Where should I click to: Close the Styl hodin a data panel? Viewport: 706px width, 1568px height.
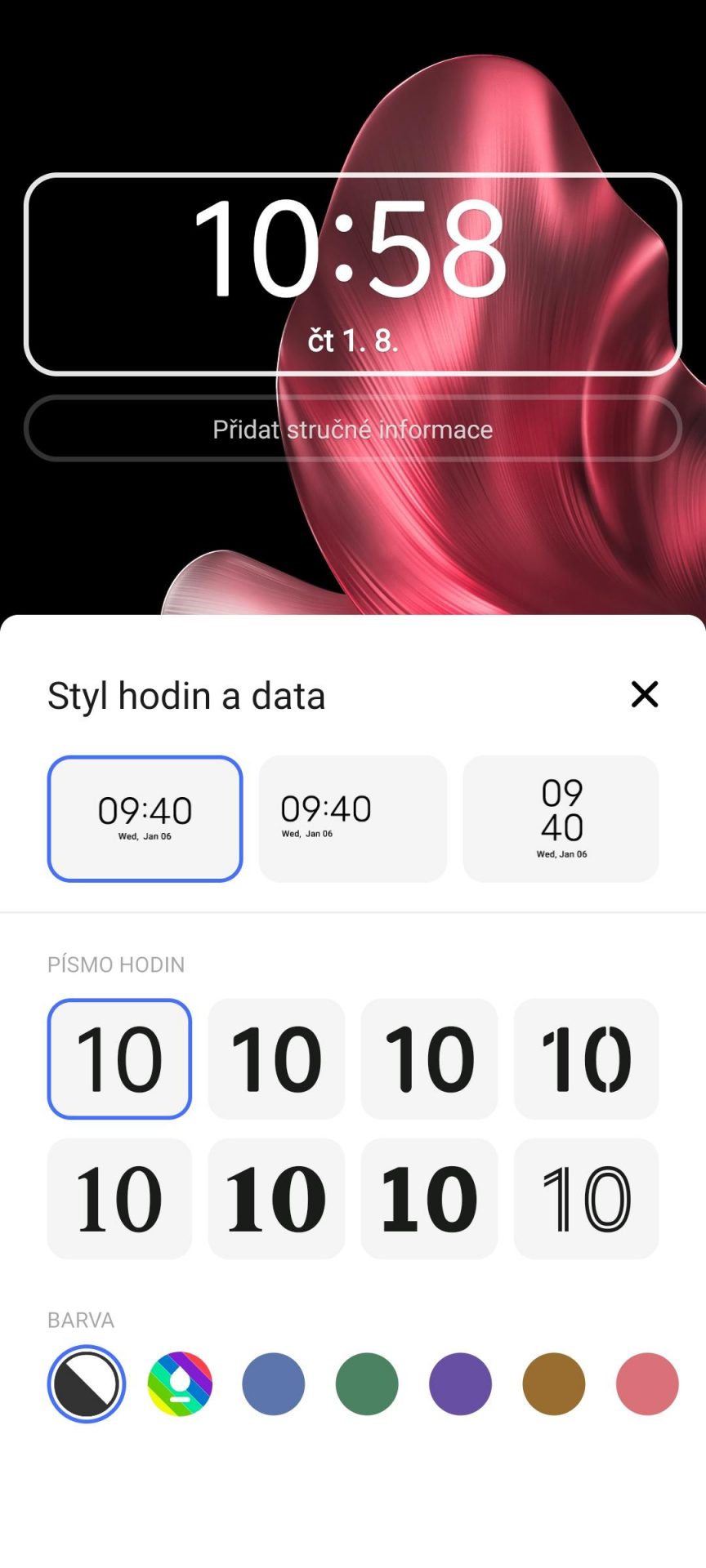[x=644, y=695]
